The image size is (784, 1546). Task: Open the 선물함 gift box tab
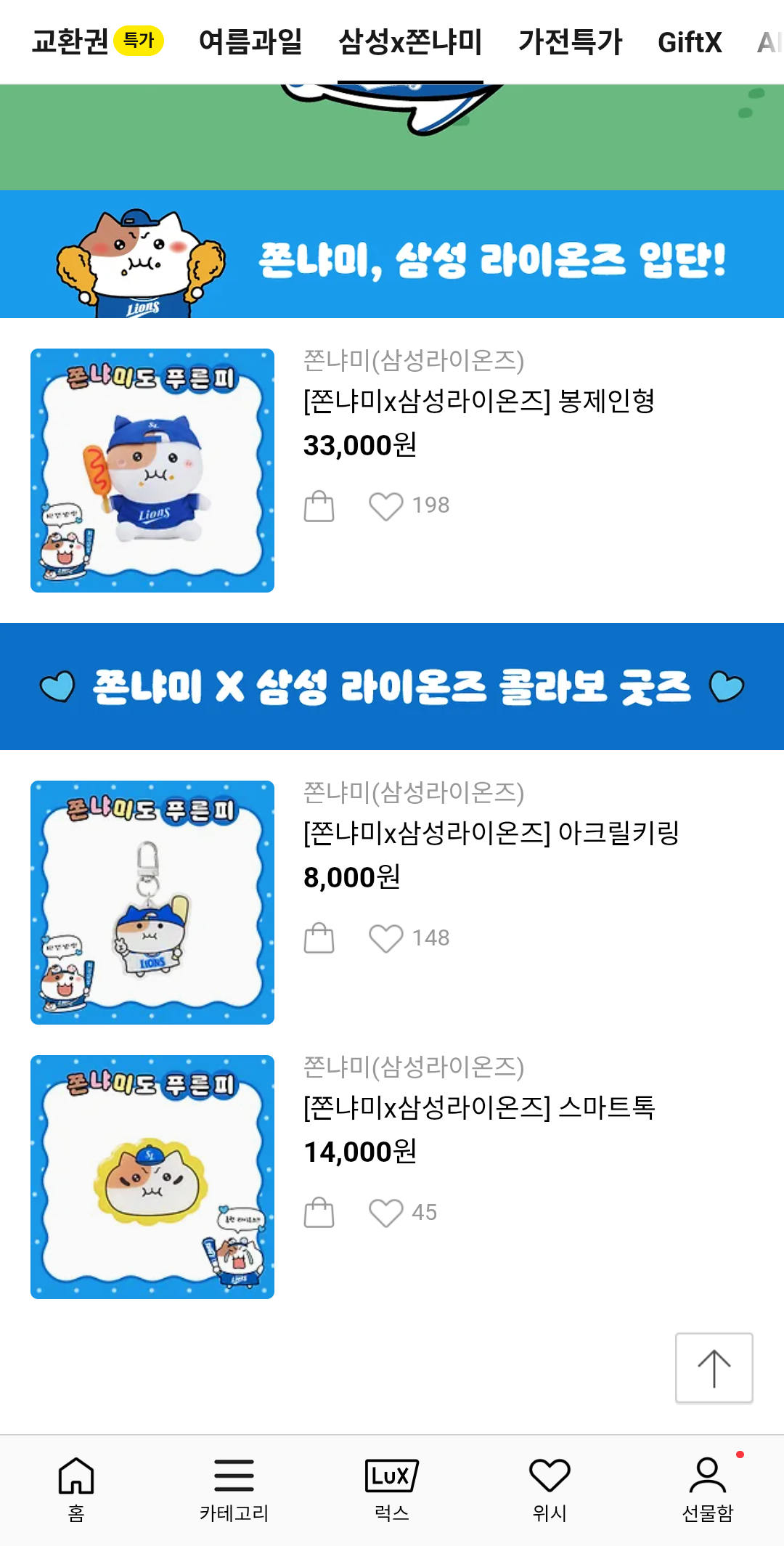(708, 1489)
